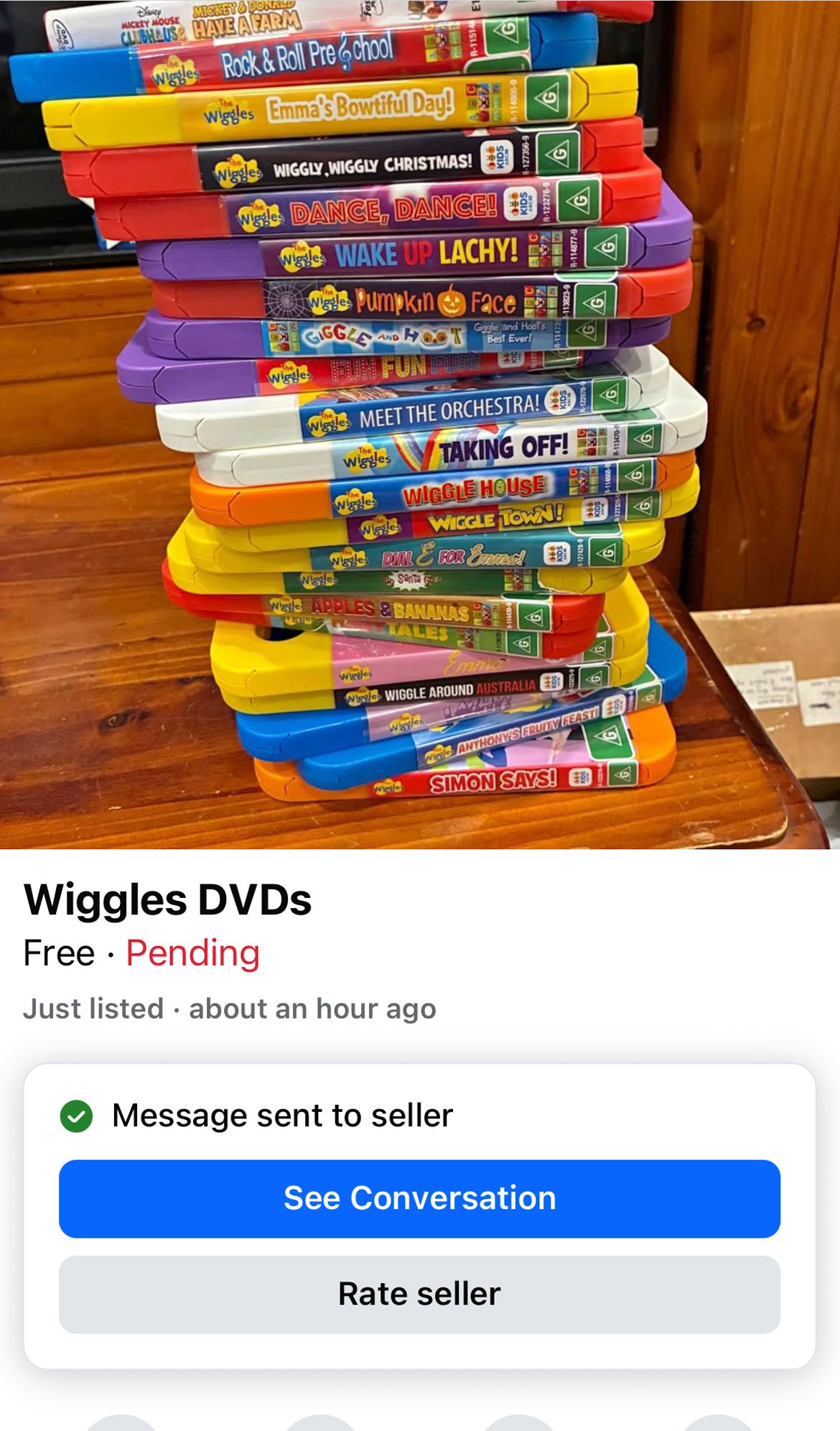This screenshot has width=840, height=1431.
Task: Rate the seller
Action: click(x=420, y=1294)
